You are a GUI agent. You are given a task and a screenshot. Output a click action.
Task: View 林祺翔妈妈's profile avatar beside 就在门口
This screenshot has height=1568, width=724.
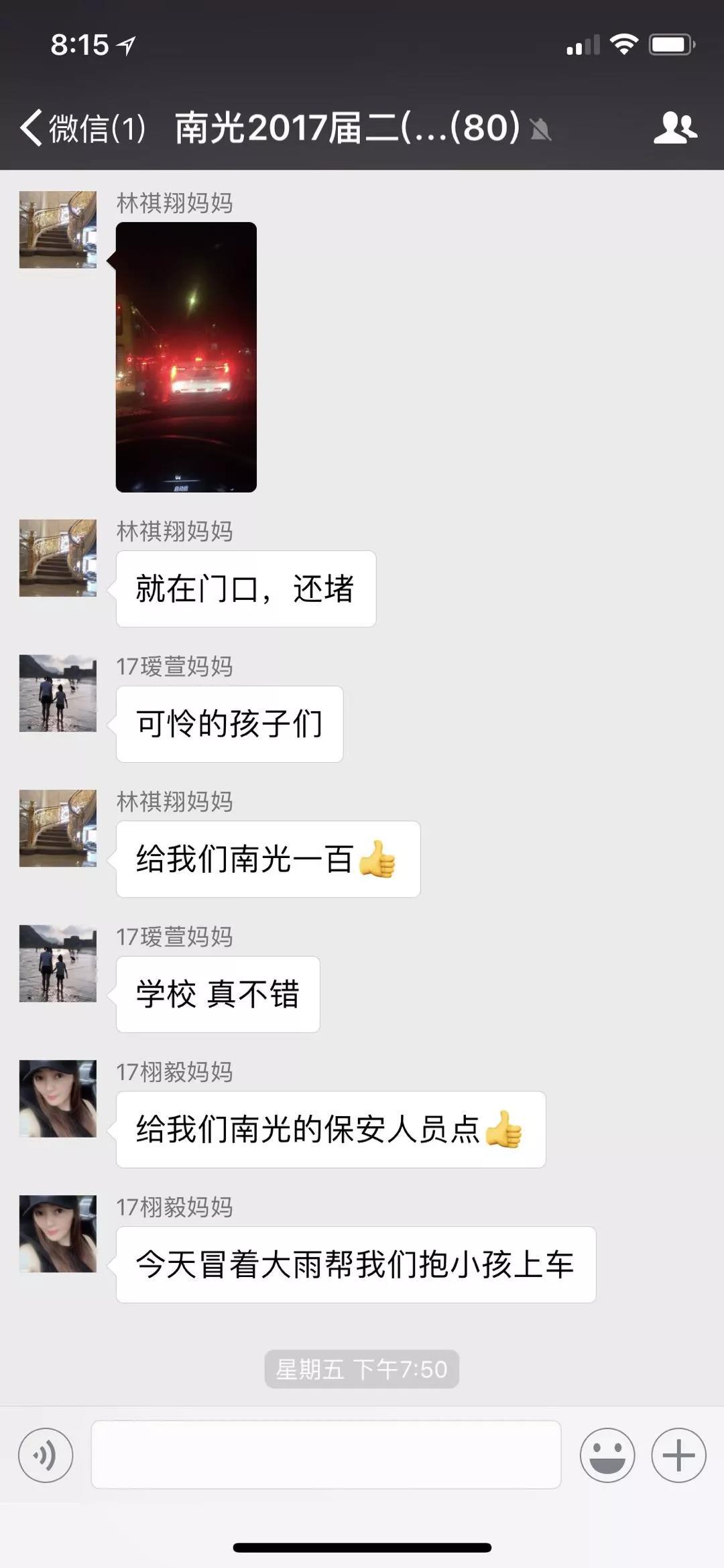coord(58,558)
